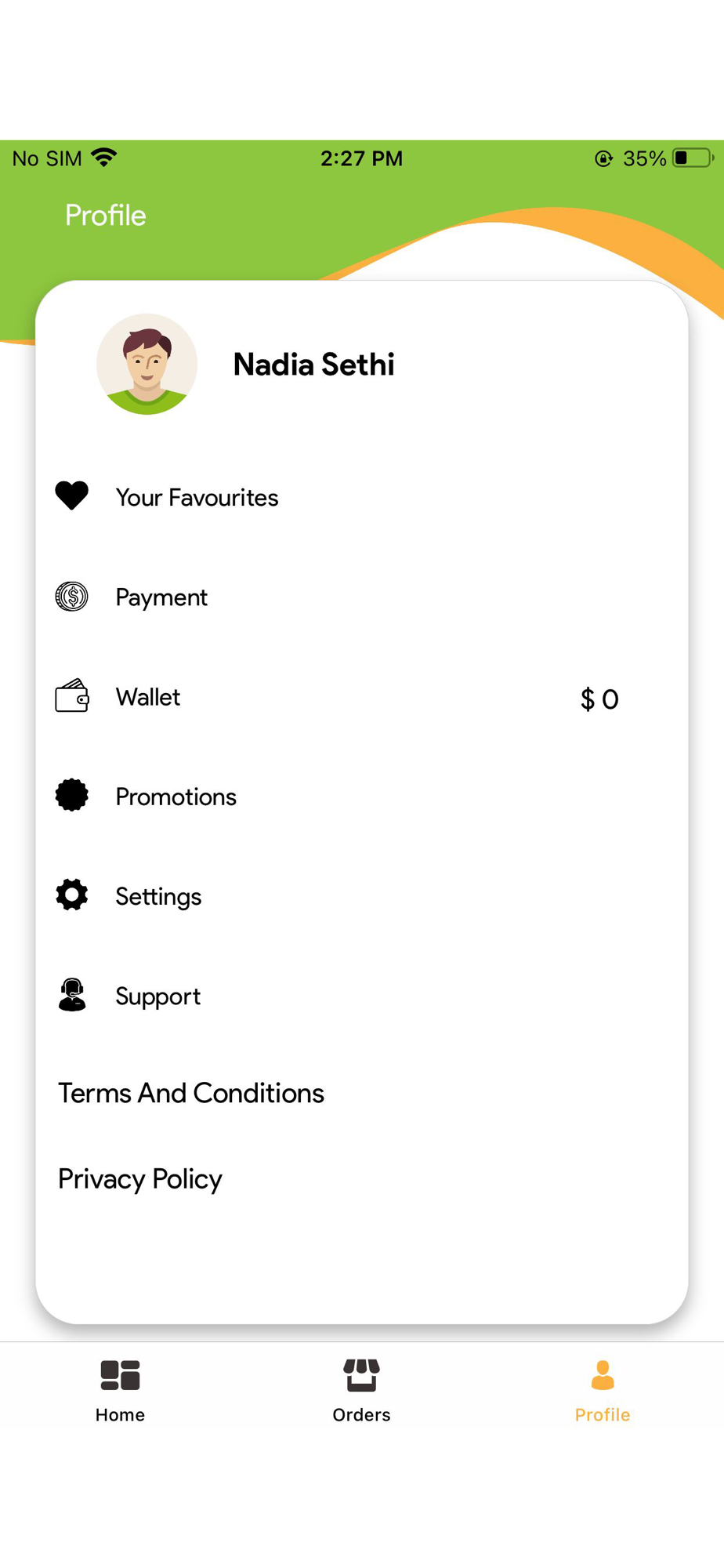View Promotions
The height and width of the screenshot is (1568, 724).
pos(361,797)
